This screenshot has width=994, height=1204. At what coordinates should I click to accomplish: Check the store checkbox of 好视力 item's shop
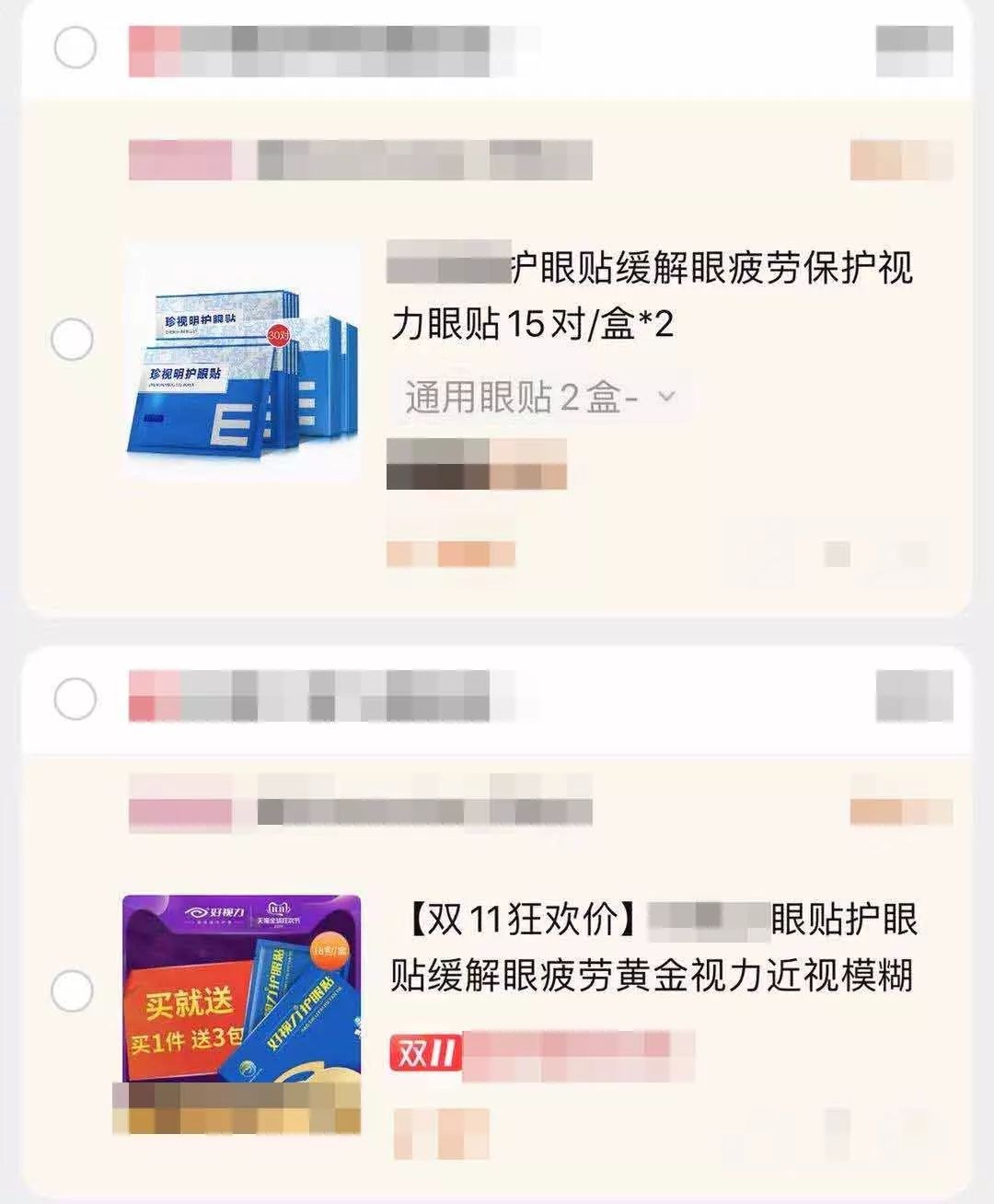tap(75, 699)
